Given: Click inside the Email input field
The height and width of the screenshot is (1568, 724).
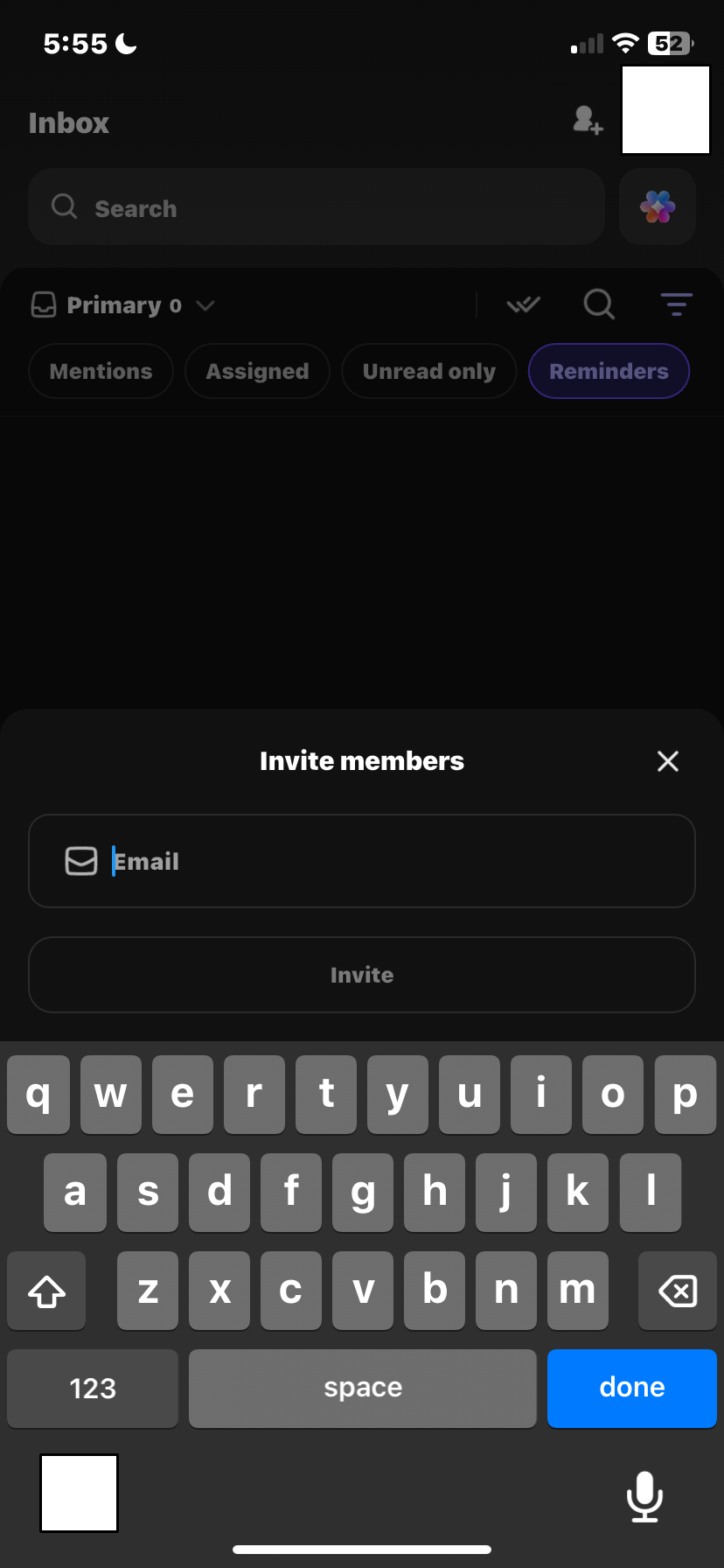Looking at the screenshot, I should click(350, 861).
